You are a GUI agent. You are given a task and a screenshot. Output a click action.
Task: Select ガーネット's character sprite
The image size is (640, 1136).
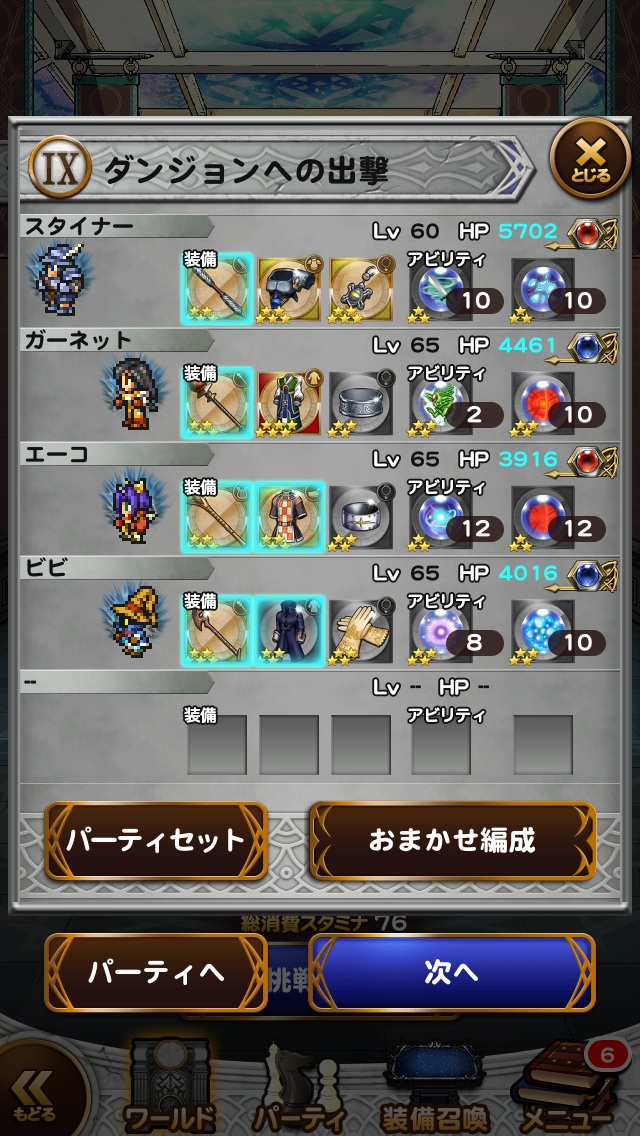click(x=130, y=392)
